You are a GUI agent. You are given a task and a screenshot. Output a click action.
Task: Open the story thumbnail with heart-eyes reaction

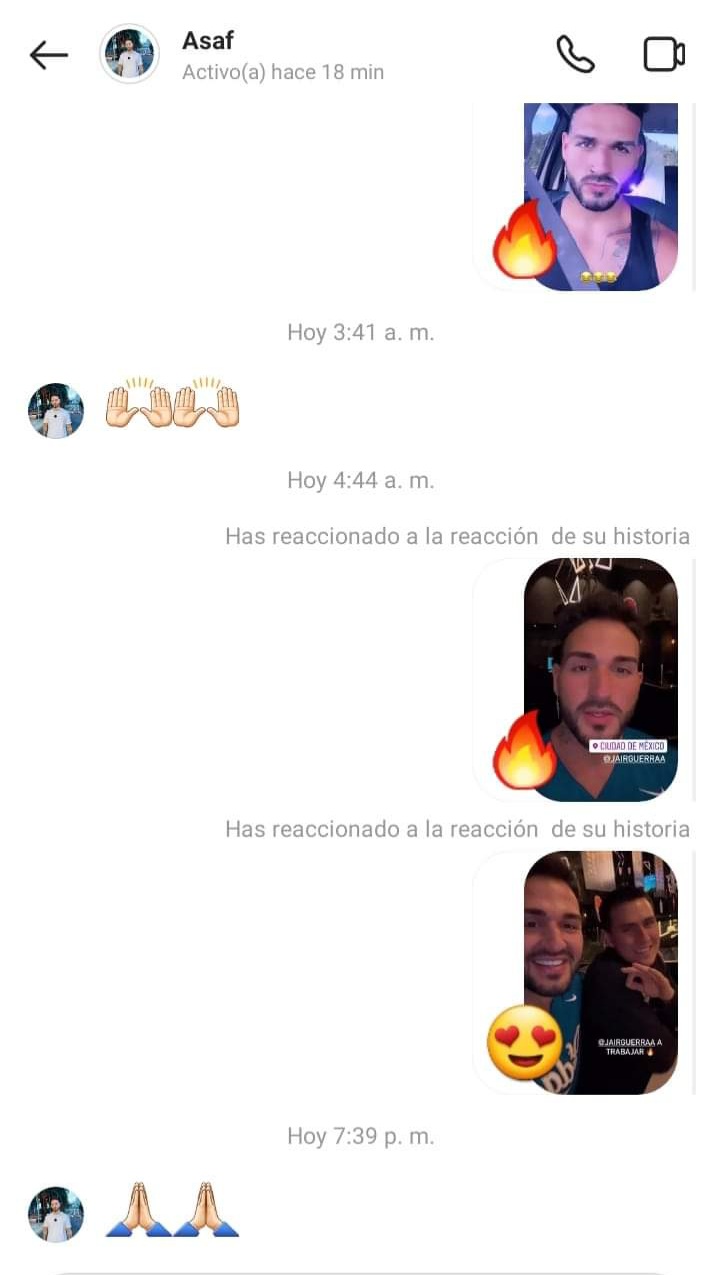[600, 972]
